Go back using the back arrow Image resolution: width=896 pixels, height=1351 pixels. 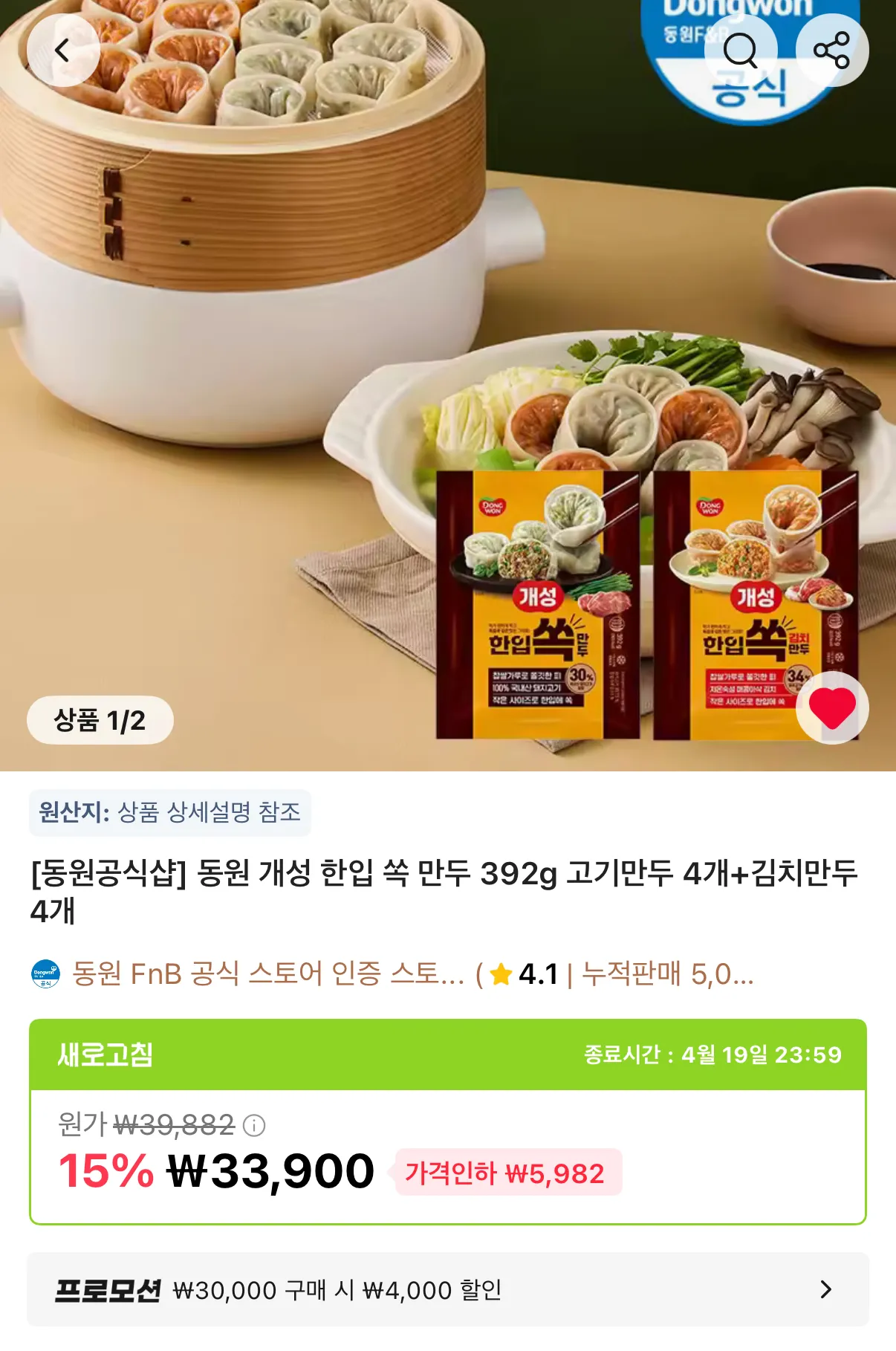[x=63, y=51]
